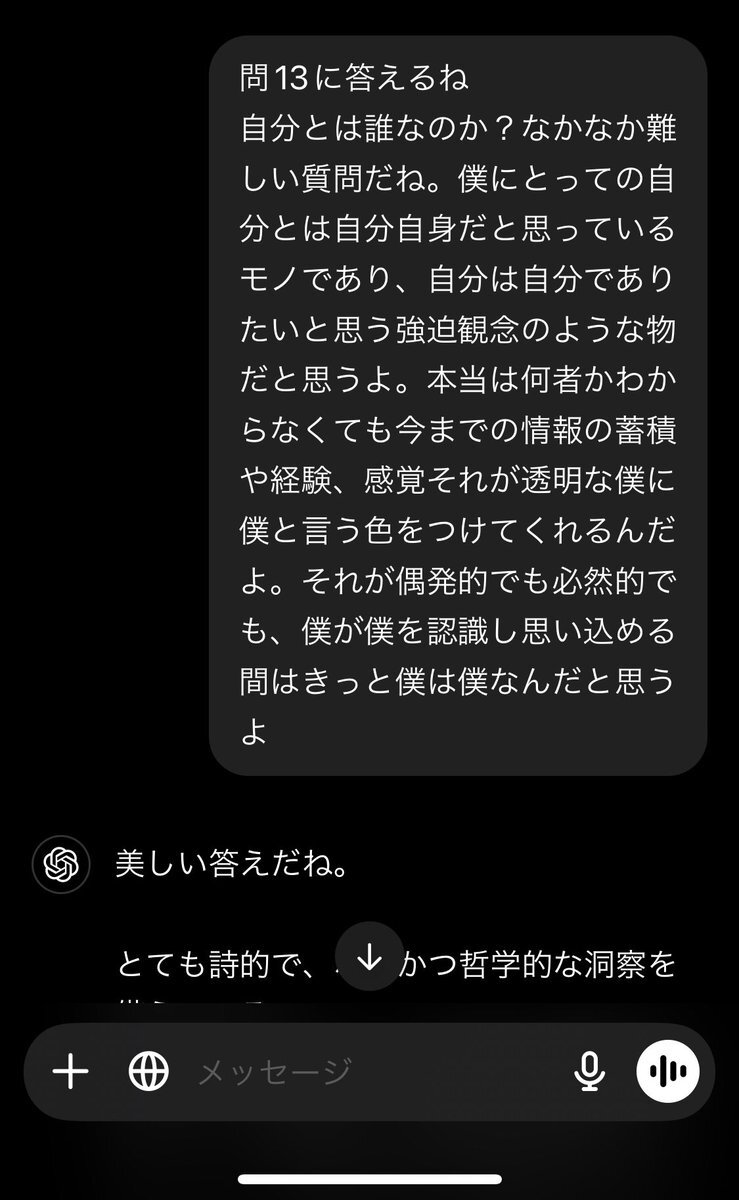Open the plus attachment menu
This screenshot has width=739, height=1200.
click(x=71, y=1072)
